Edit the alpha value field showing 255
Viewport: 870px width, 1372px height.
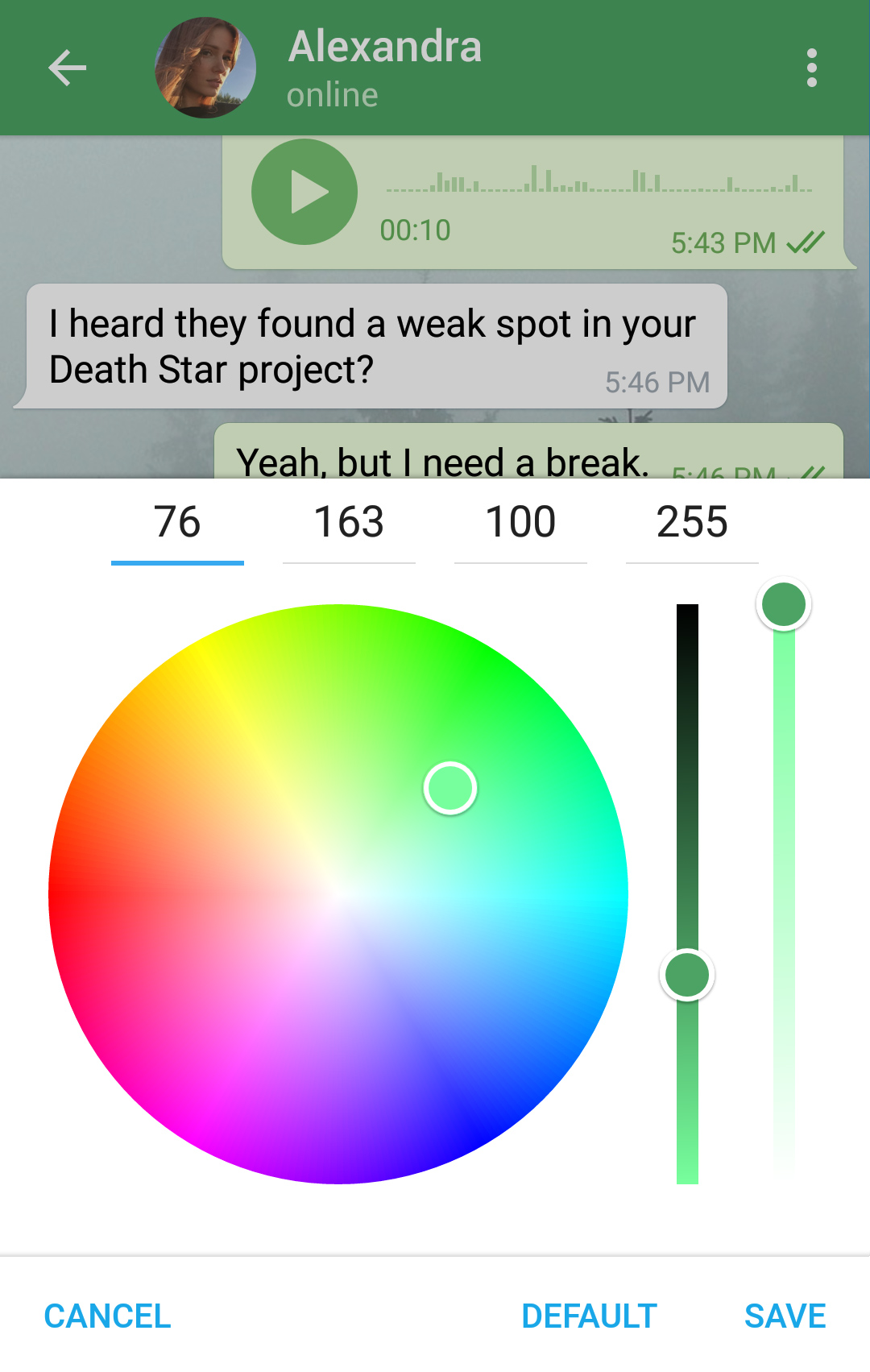pyautogui.click(x=692, y=522)
